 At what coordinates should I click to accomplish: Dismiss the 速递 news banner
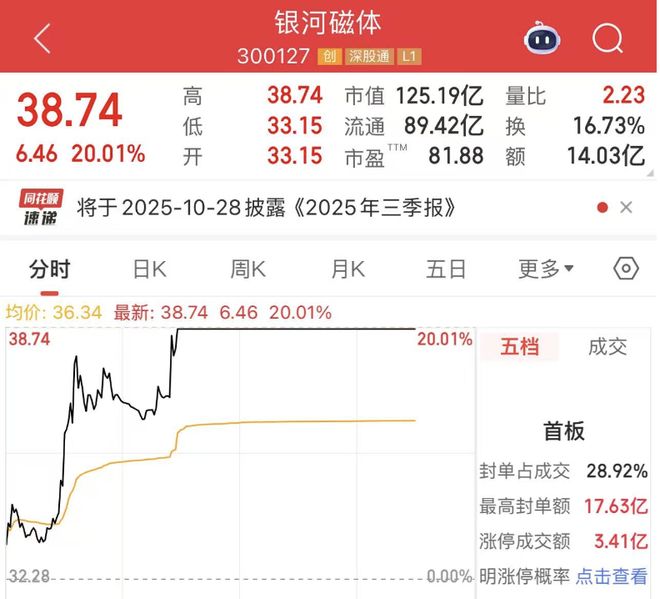tap(626, 208)
